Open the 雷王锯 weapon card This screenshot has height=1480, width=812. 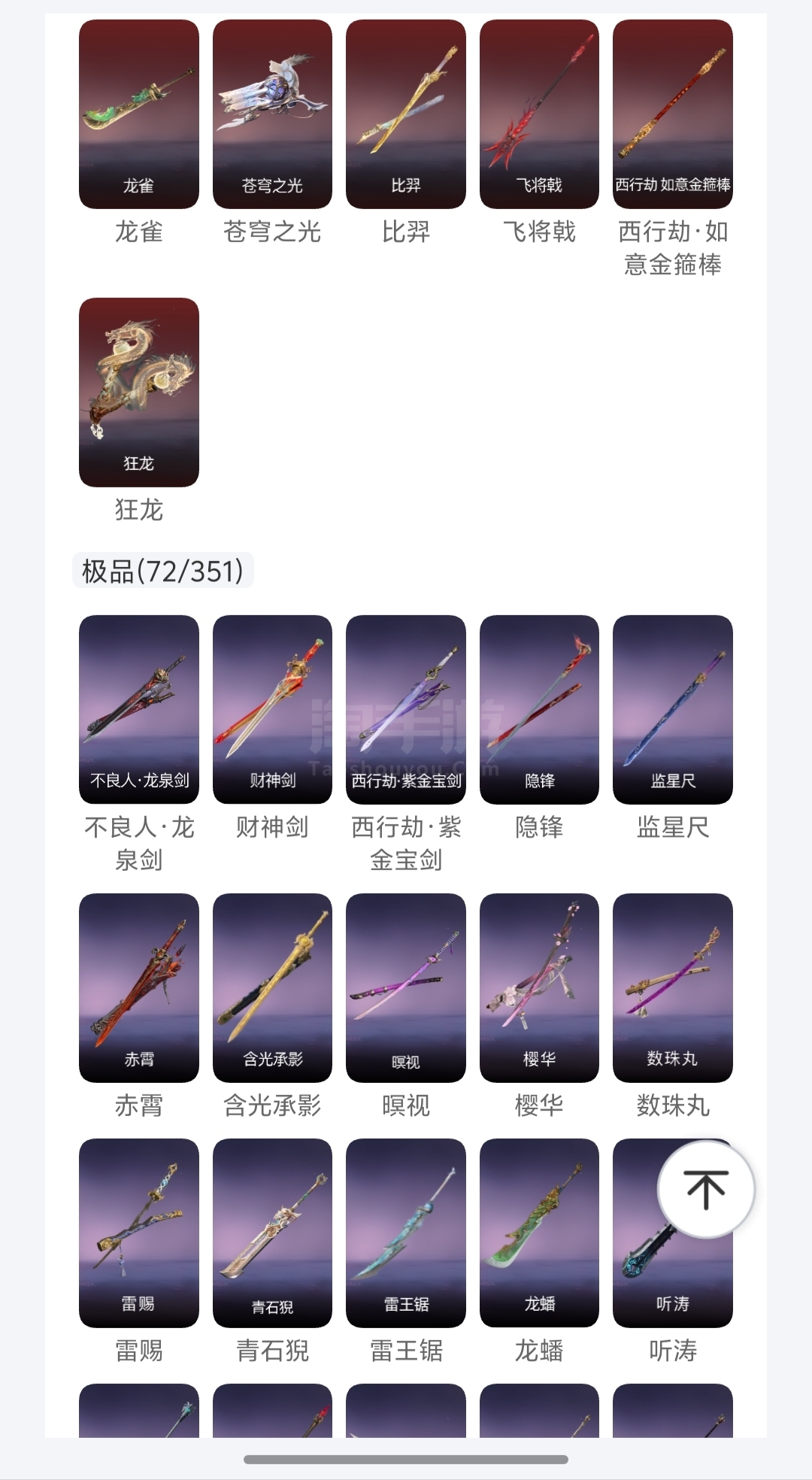(406, 1233)
